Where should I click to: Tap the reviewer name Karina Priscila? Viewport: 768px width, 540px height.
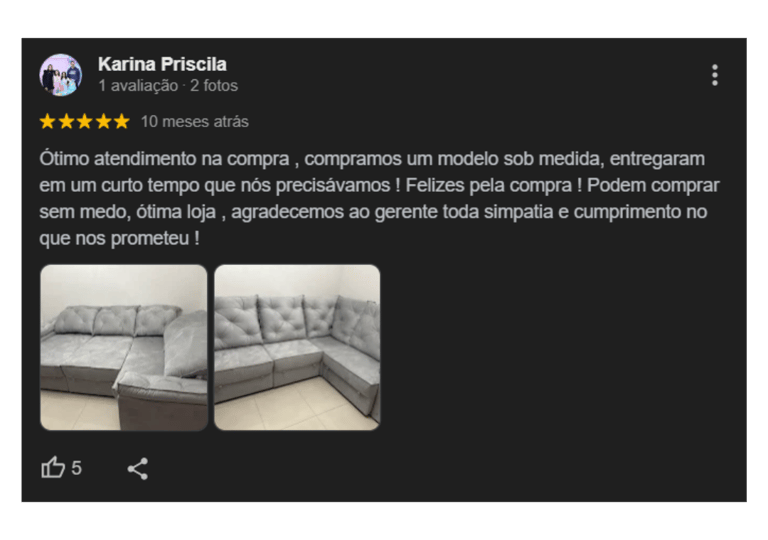162,64
